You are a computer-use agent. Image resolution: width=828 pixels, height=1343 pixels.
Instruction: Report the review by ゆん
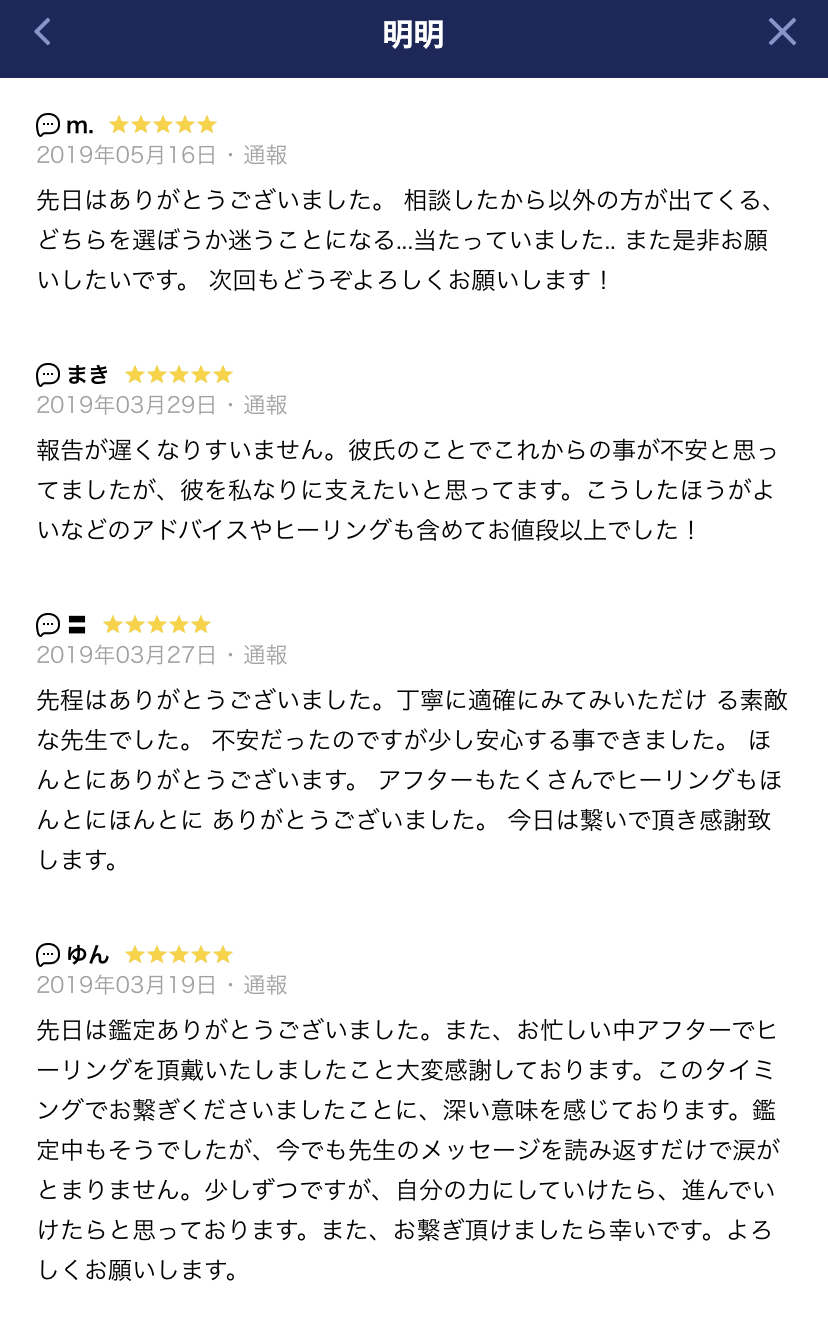pos(265,985)
